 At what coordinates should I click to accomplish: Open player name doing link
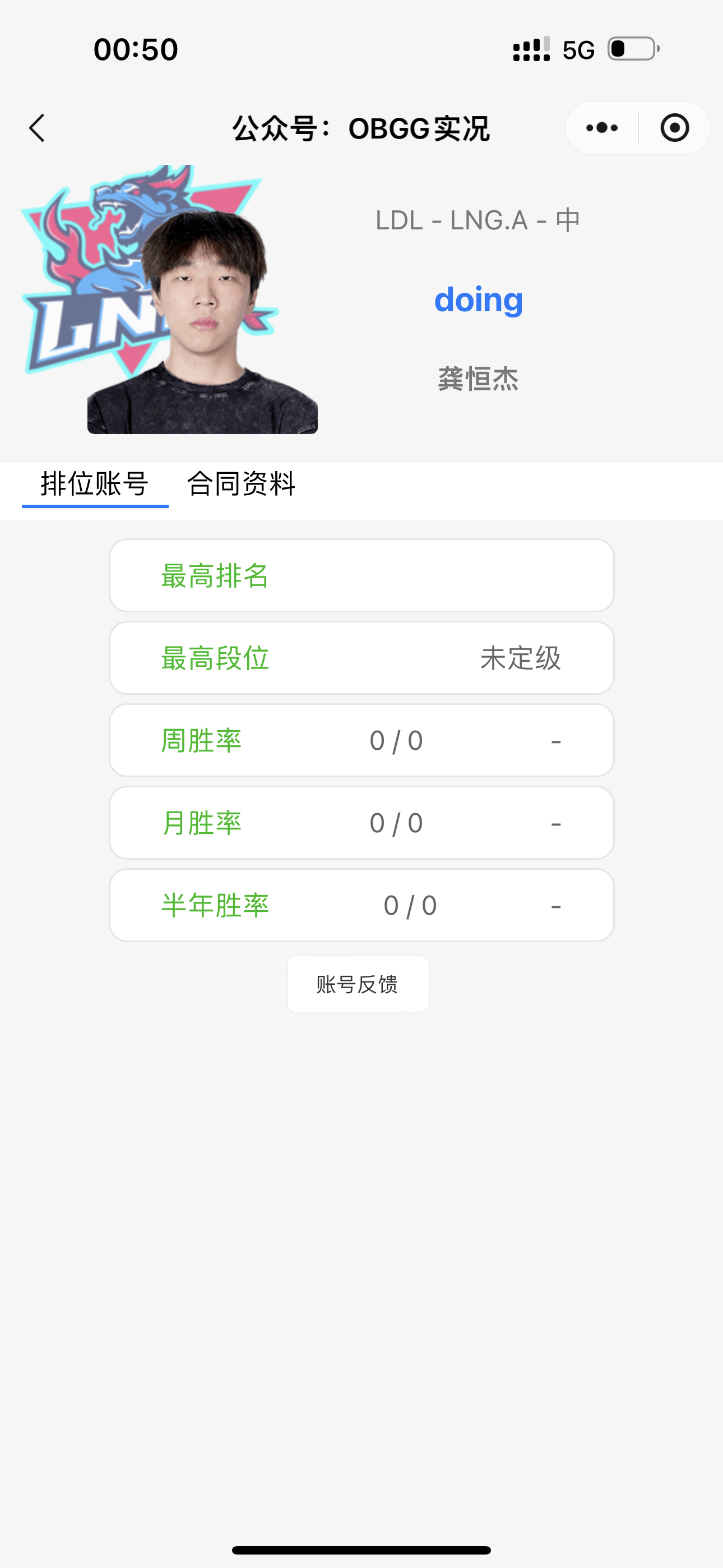point(478,299)
